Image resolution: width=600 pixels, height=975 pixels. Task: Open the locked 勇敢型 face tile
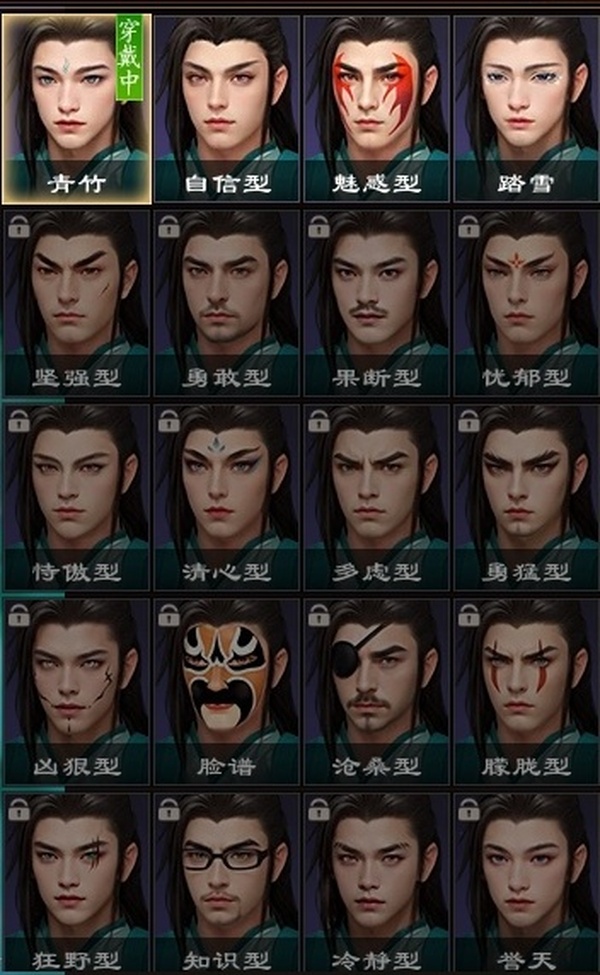[227, 300]
